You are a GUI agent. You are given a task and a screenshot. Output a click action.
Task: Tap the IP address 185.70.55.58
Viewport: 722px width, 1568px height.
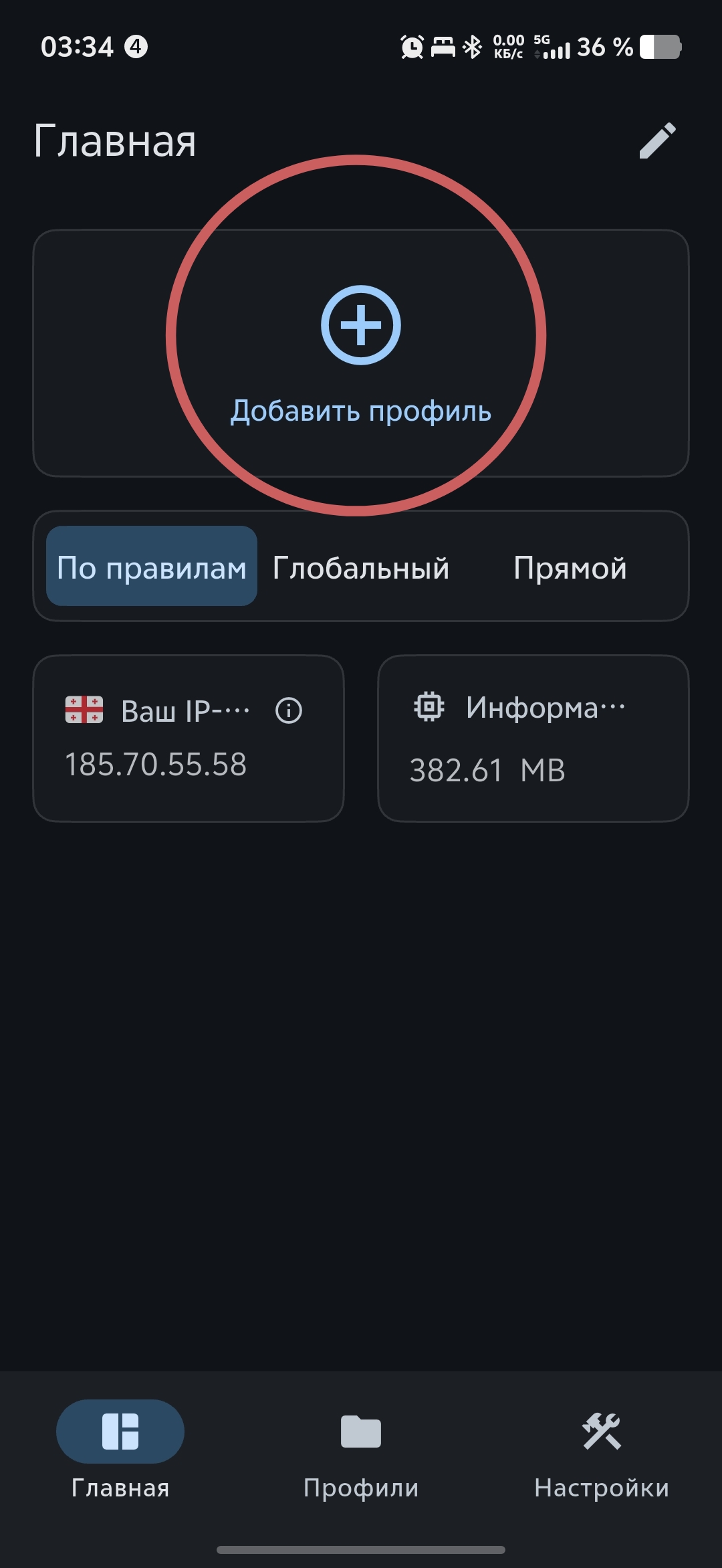point(156,765)
